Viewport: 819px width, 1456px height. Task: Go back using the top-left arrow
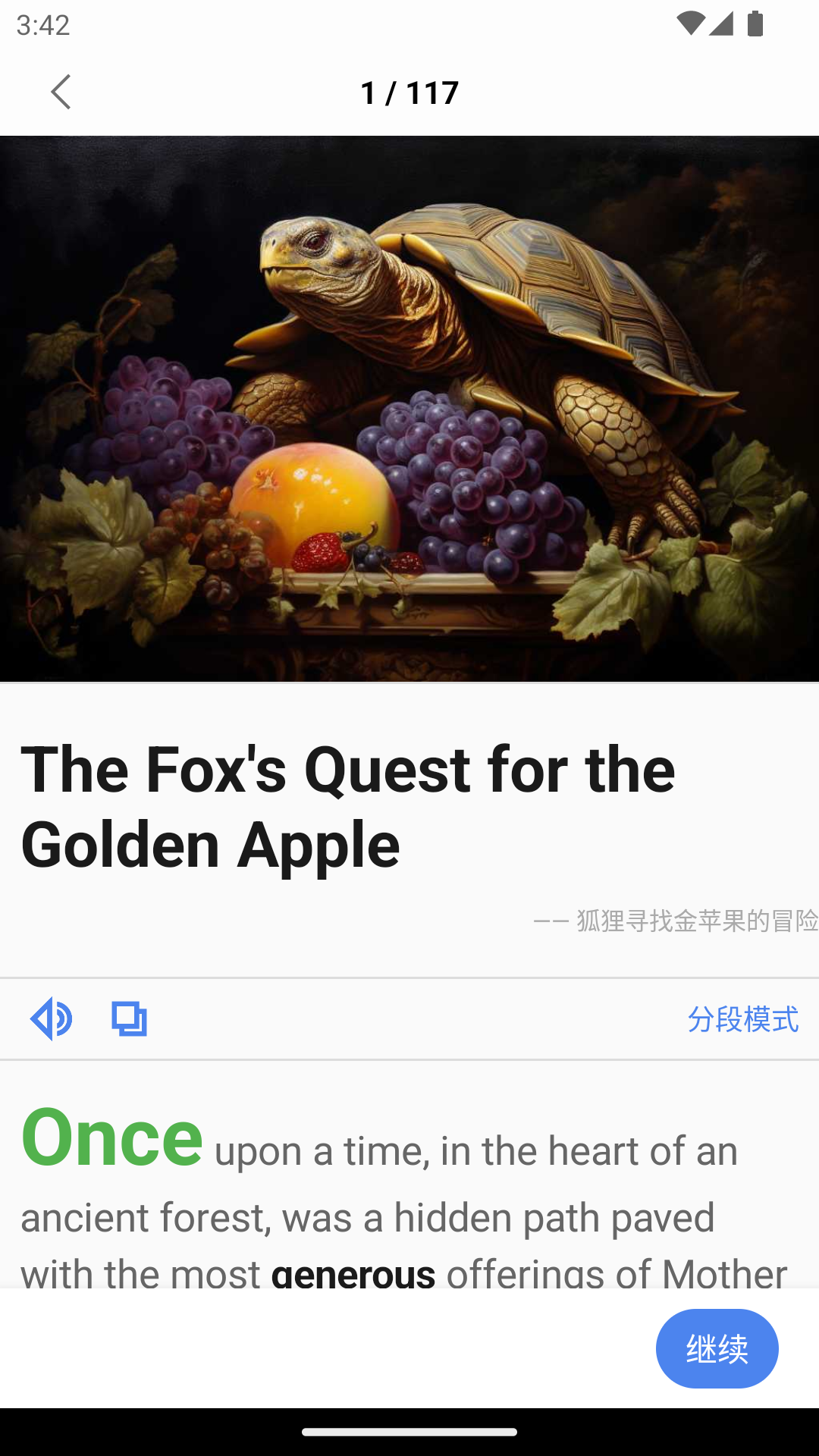click(x=61, y=92)
